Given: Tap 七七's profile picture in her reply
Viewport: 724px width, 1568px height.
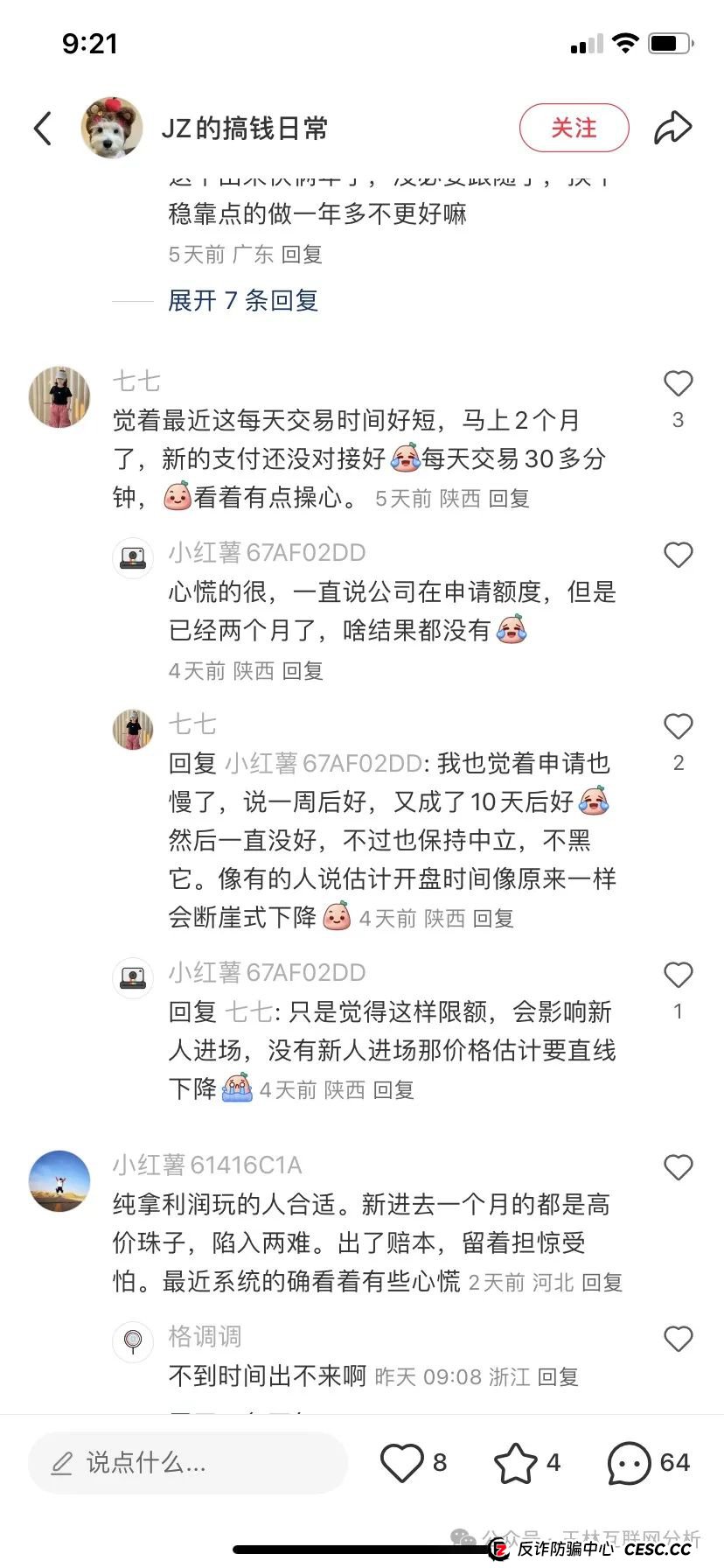Looking at the screenshot, I should click(132, 729).
